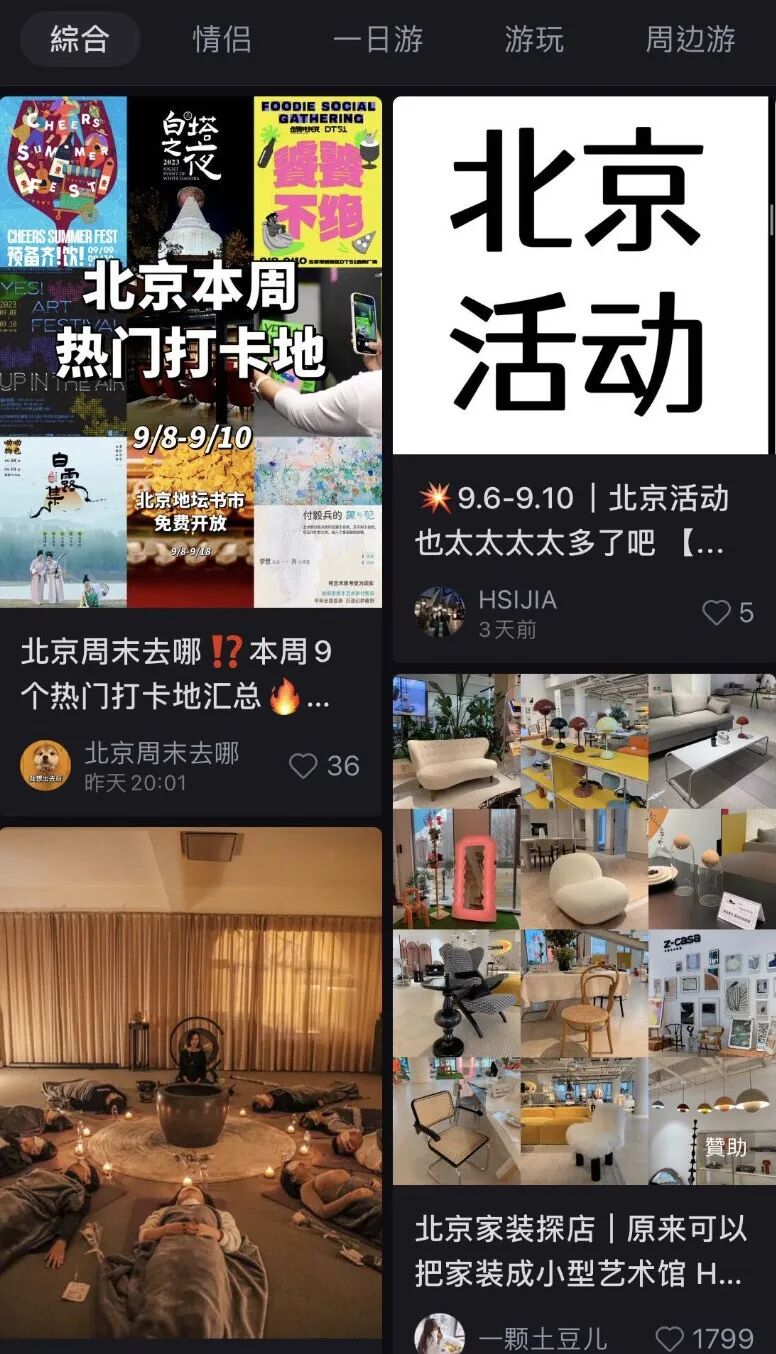Switch to the 周边游 tab

[x=691, y=39]
